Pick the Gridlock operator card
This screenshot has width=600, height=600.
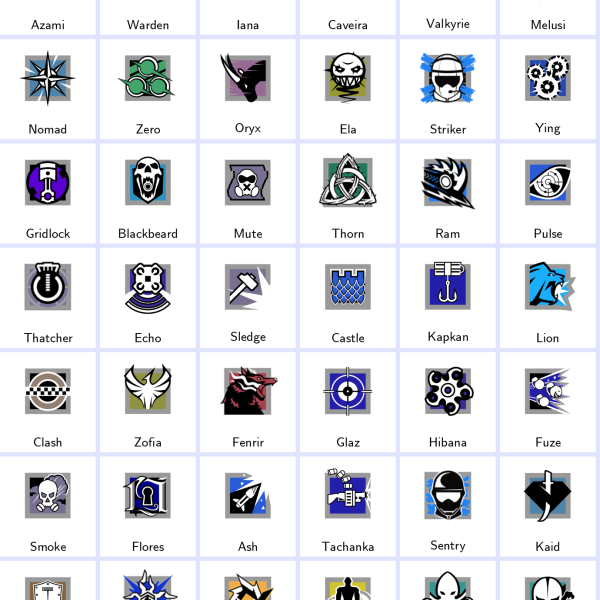48,194
